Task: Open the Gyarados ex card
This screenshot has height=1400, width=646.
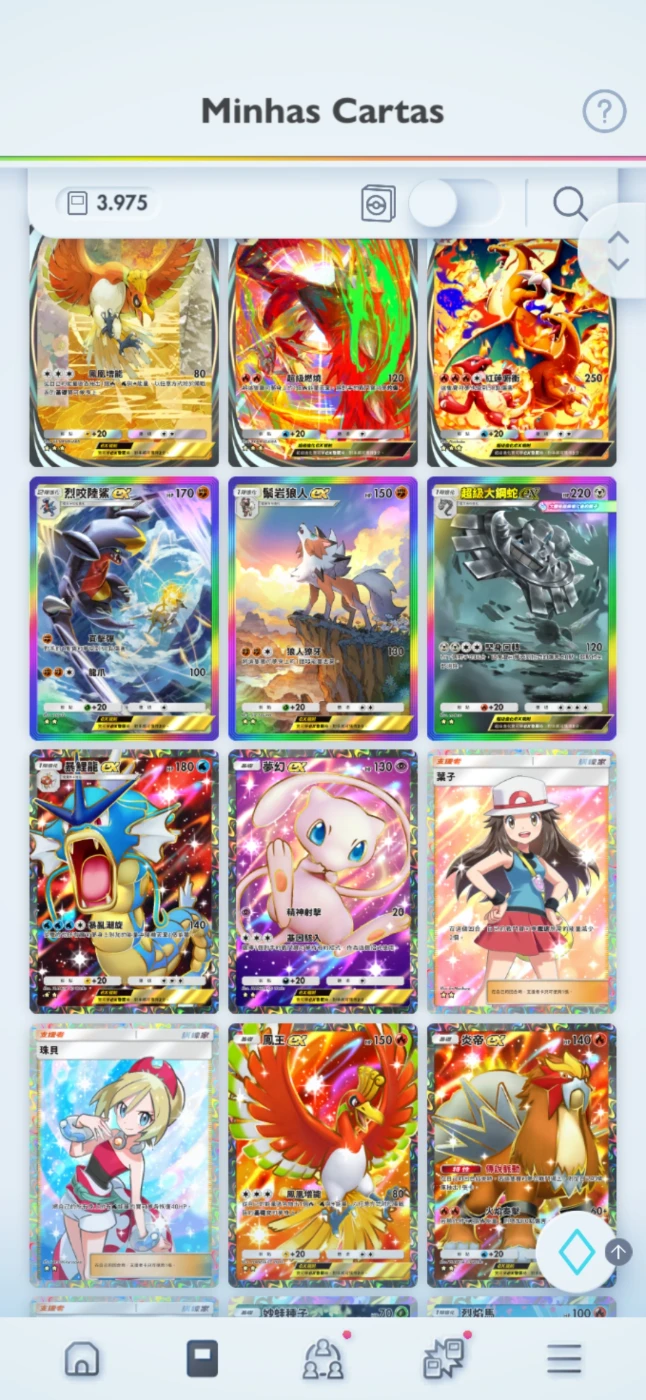Action: (124, 882)
